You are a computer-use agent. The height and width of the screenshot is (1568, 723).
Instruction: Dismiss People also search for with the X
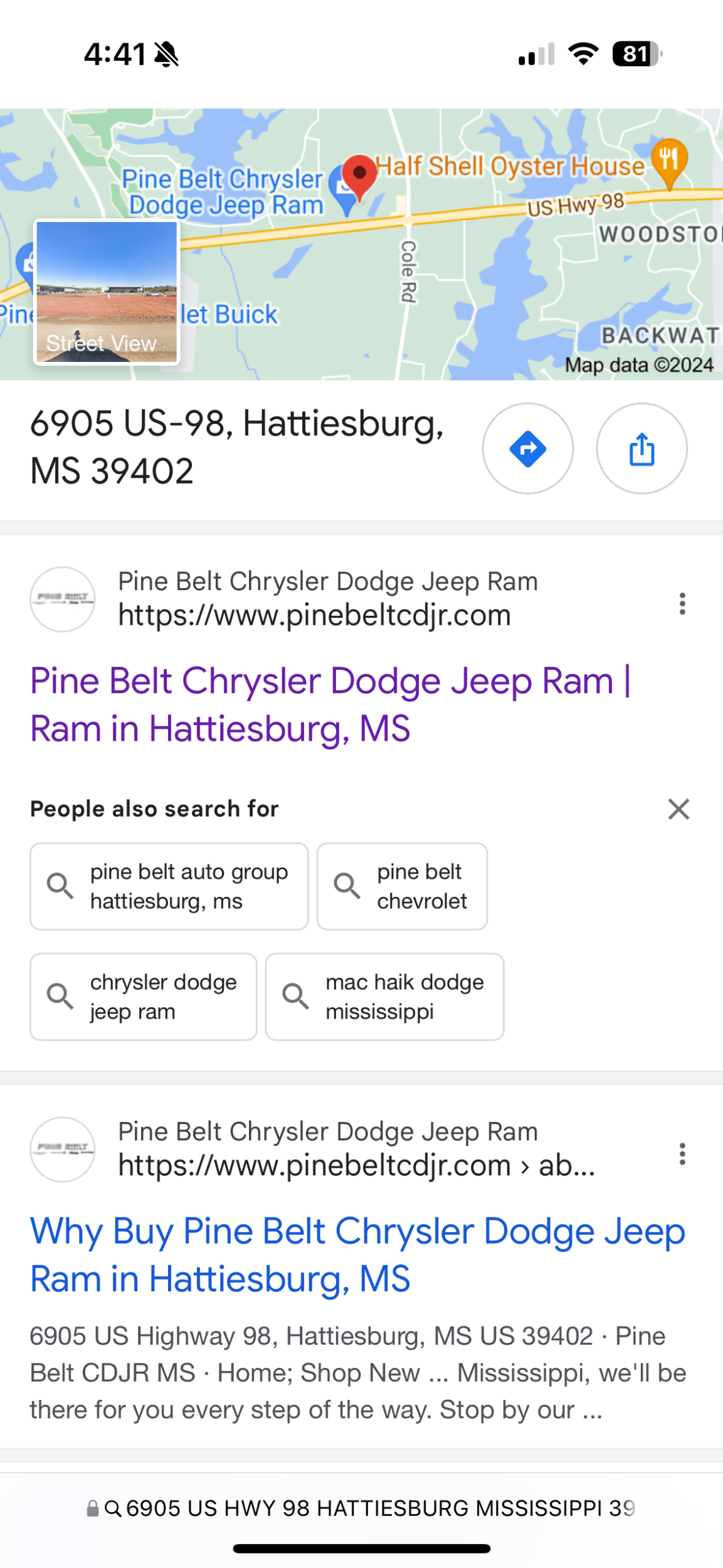[678, 809]
